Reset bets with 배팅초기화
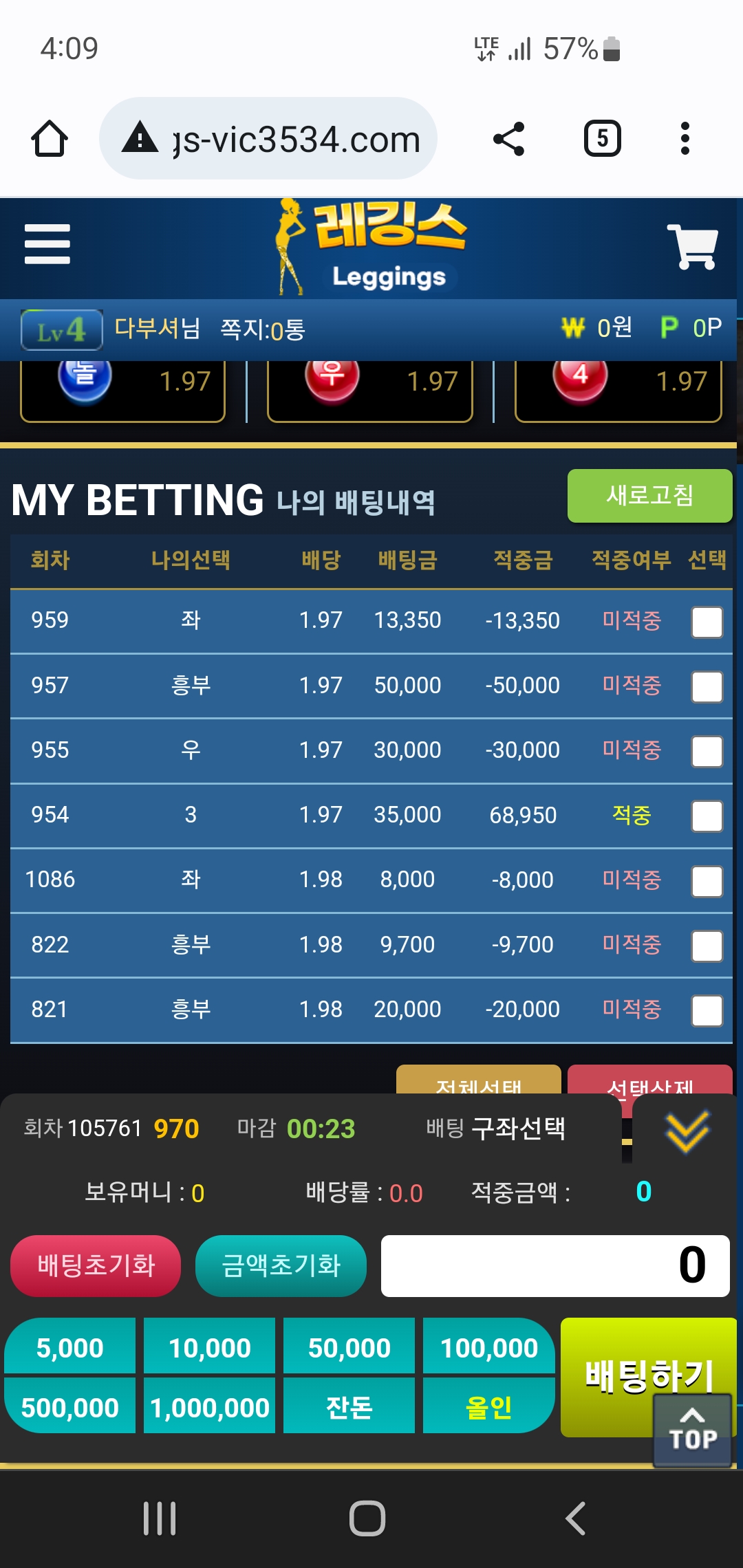Viewport: 743px width, 1568px height. pos(96,1266)
